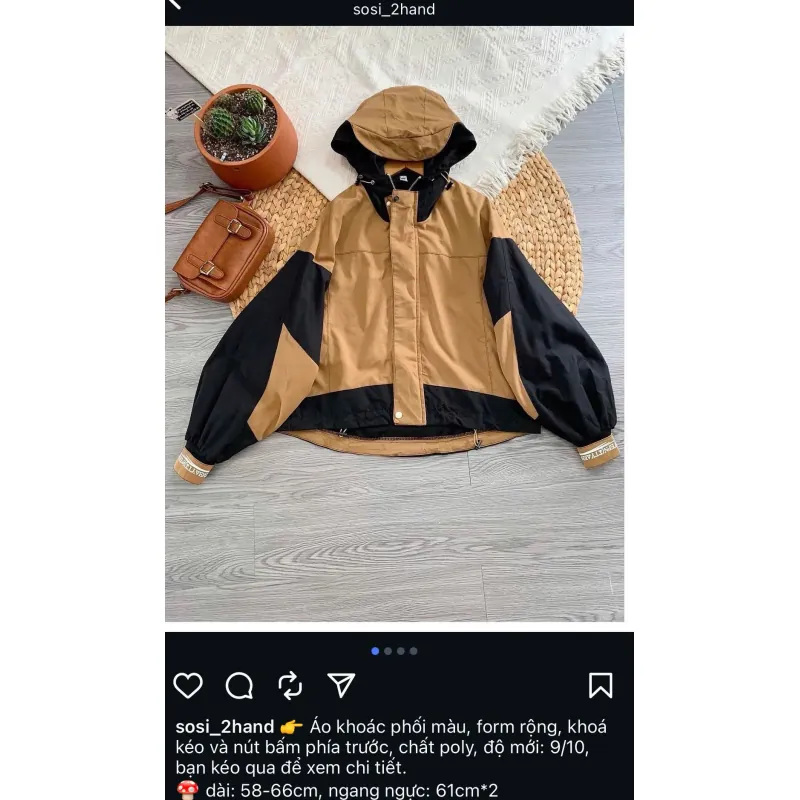Repost this jacket post
This screenshot has width=800, height=800.
(x=290, y=685)
